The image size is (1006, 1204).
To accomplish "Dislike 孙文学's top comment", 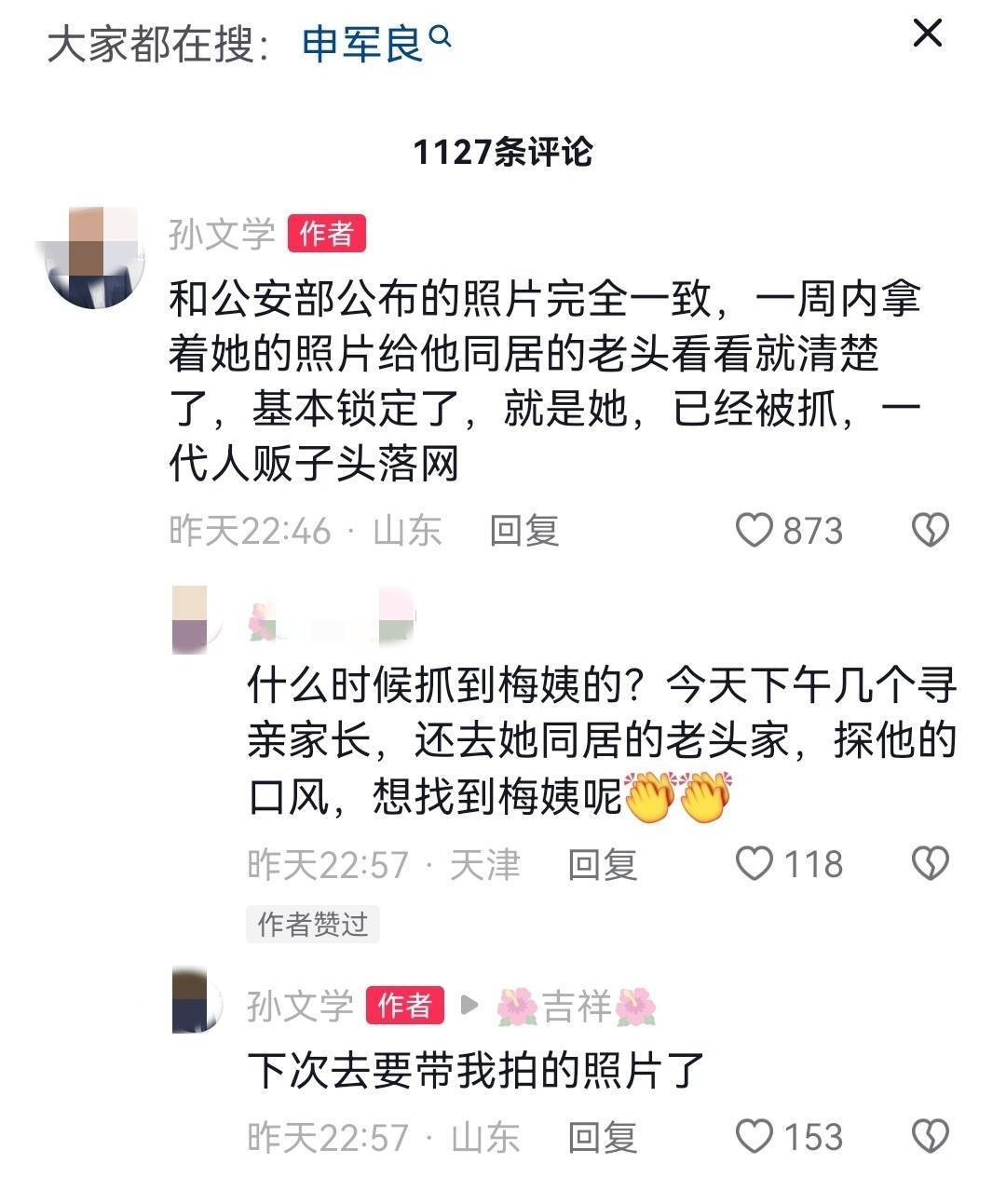I will pos(929,530).
